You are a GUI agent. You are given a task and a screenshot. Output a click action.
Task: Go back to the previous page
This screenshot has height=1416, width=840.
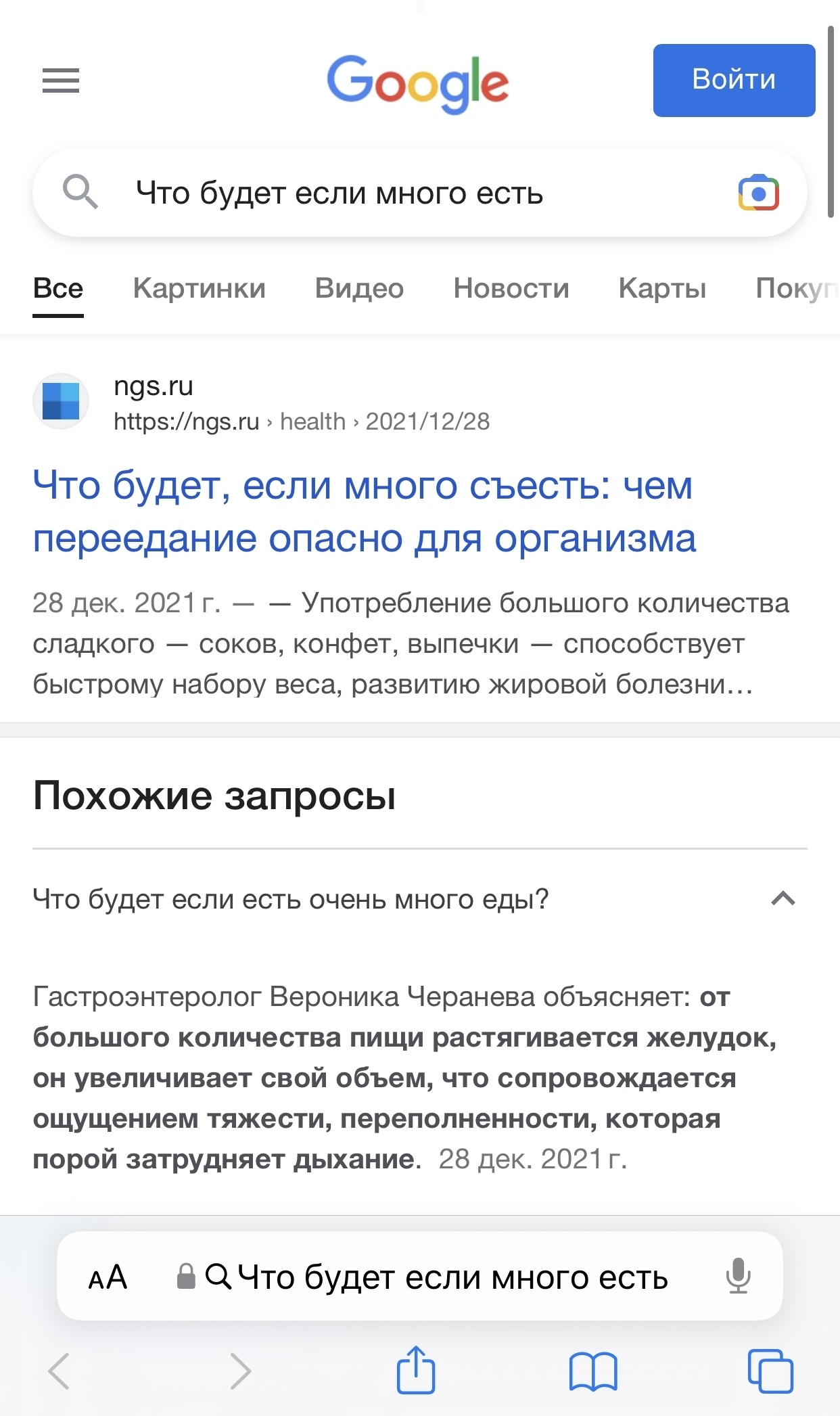click(60, 1371)
